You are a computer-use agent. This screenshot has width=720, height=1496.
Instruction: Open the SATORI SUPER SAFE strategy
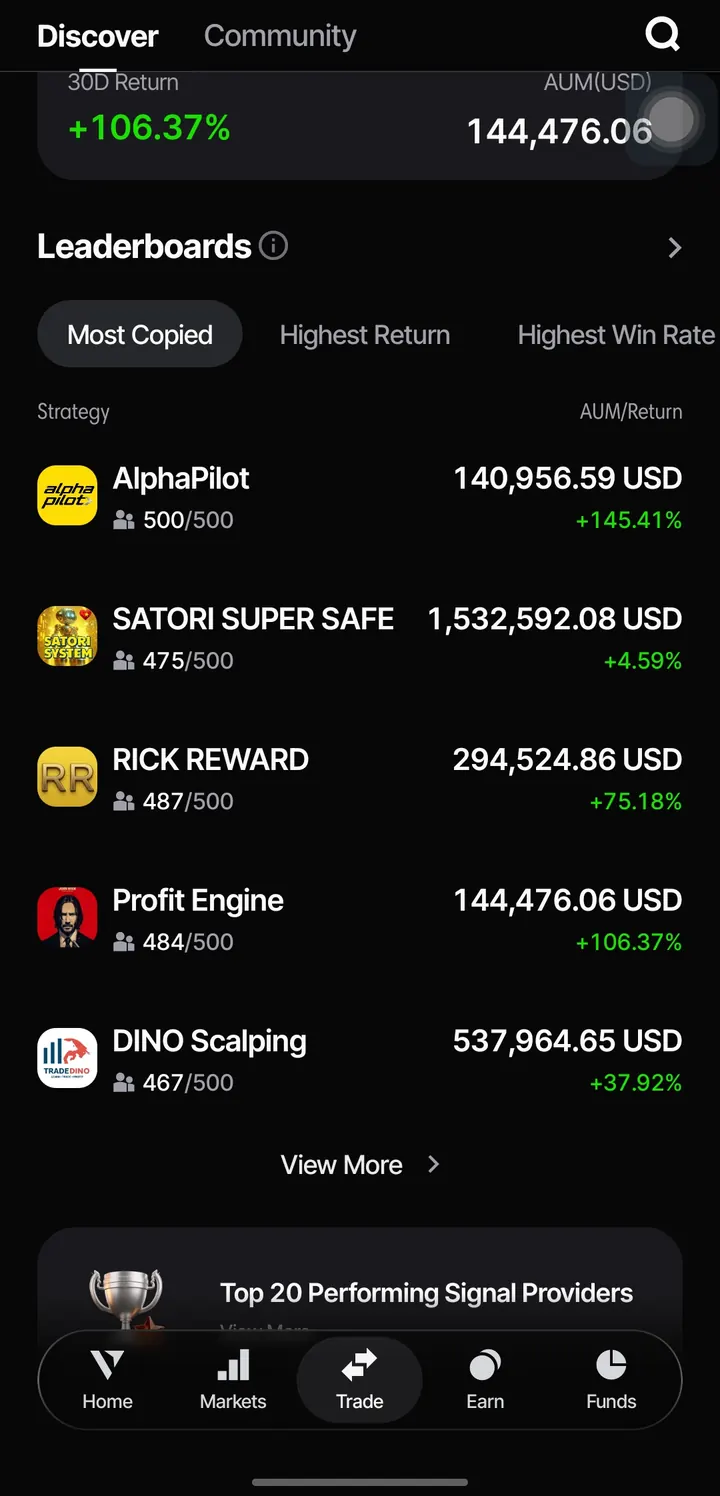click(x=360, y=637)
